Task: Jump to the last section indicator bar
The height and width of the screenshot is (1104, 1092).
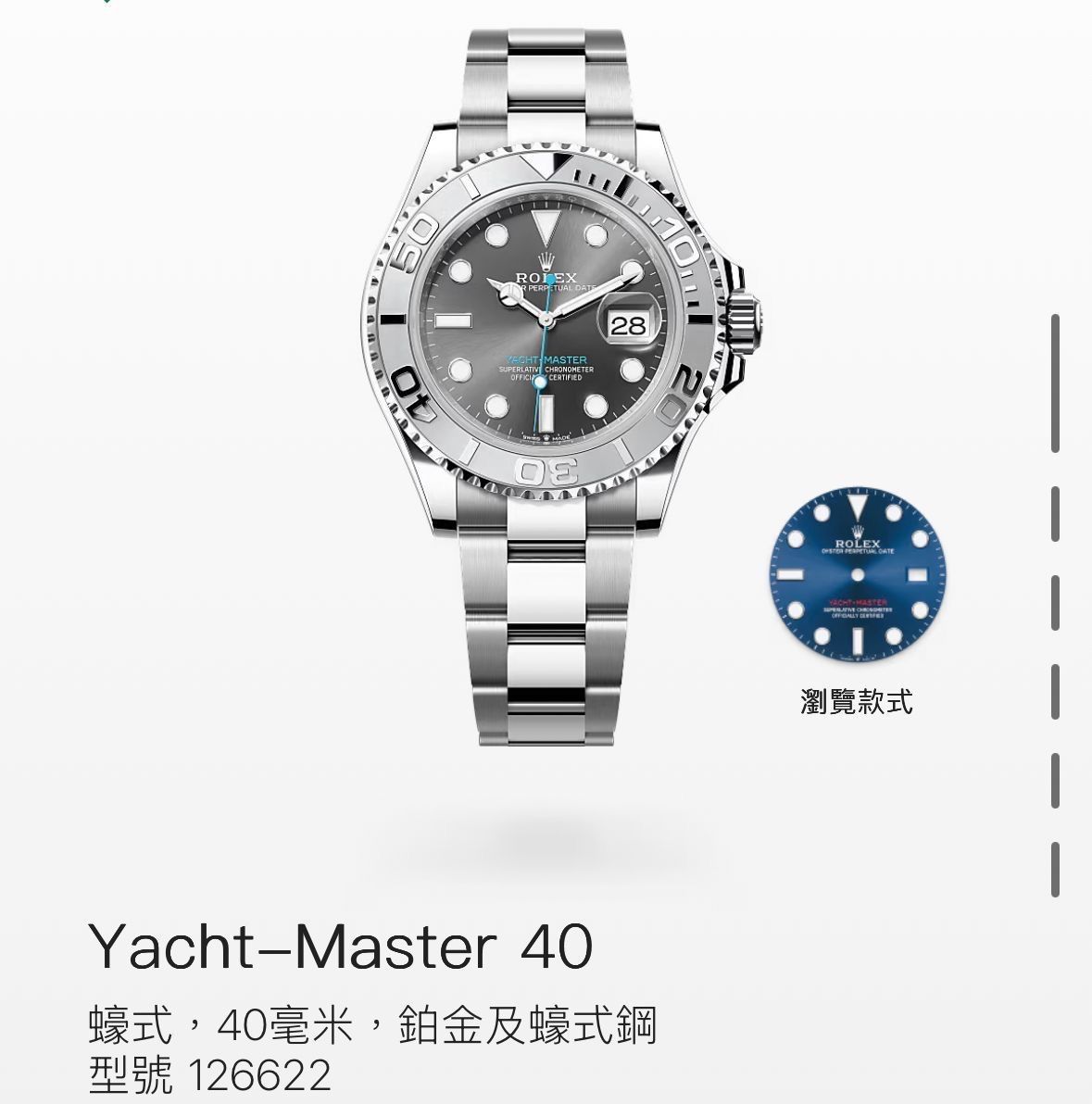Action: [1055, 868]
